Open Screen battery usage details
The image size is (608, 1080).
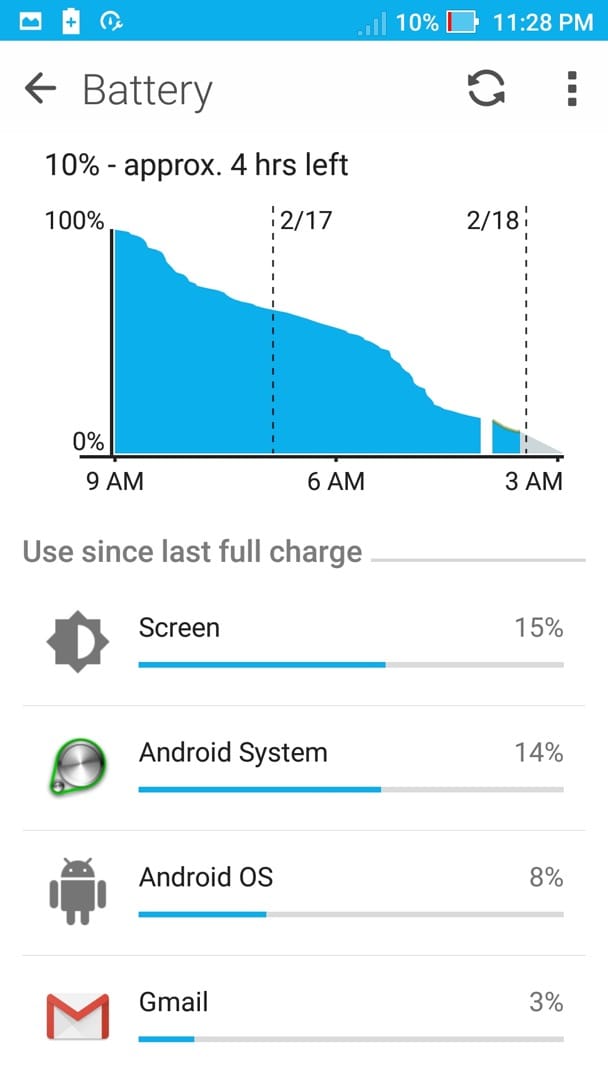click(x=304, y=643)
